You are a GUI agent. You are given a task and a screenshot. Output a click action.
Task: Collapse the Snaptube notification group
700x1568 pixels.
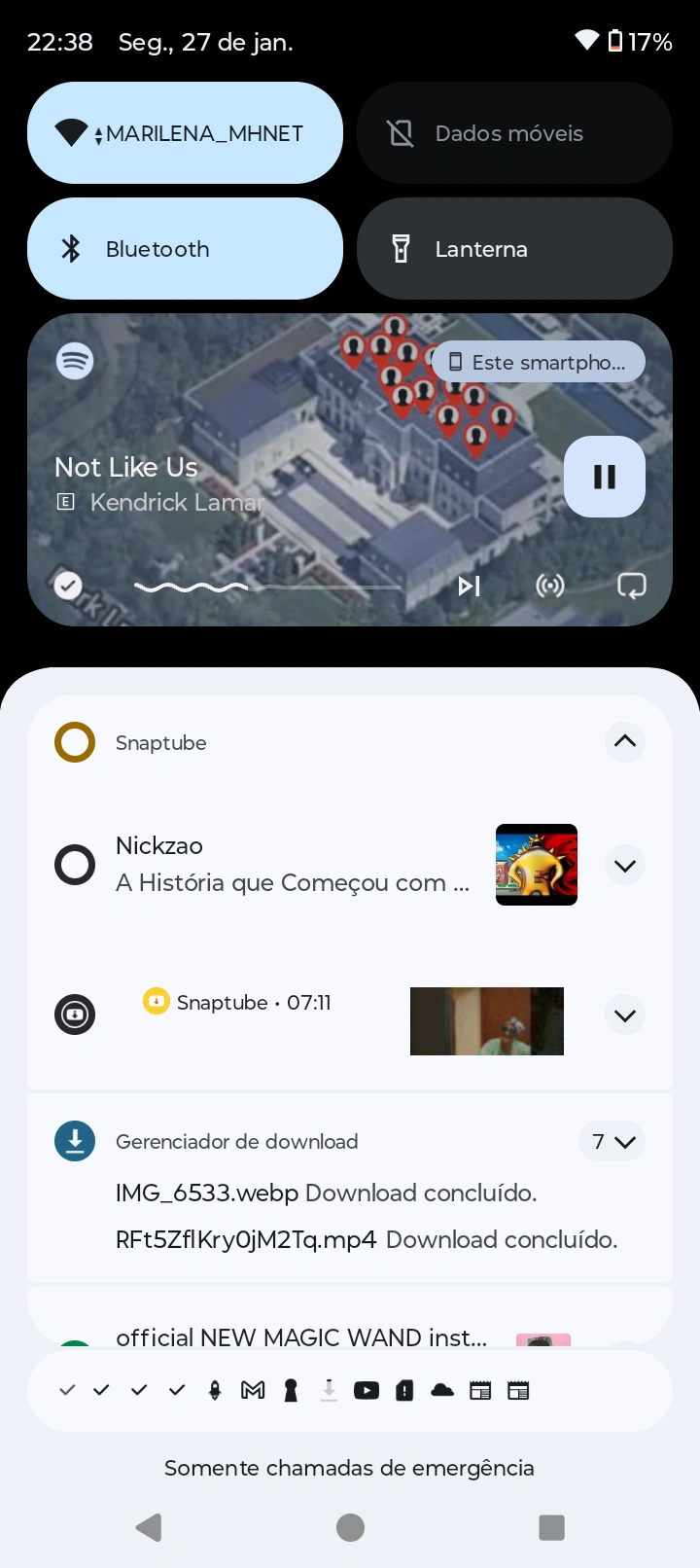point(624,742)
